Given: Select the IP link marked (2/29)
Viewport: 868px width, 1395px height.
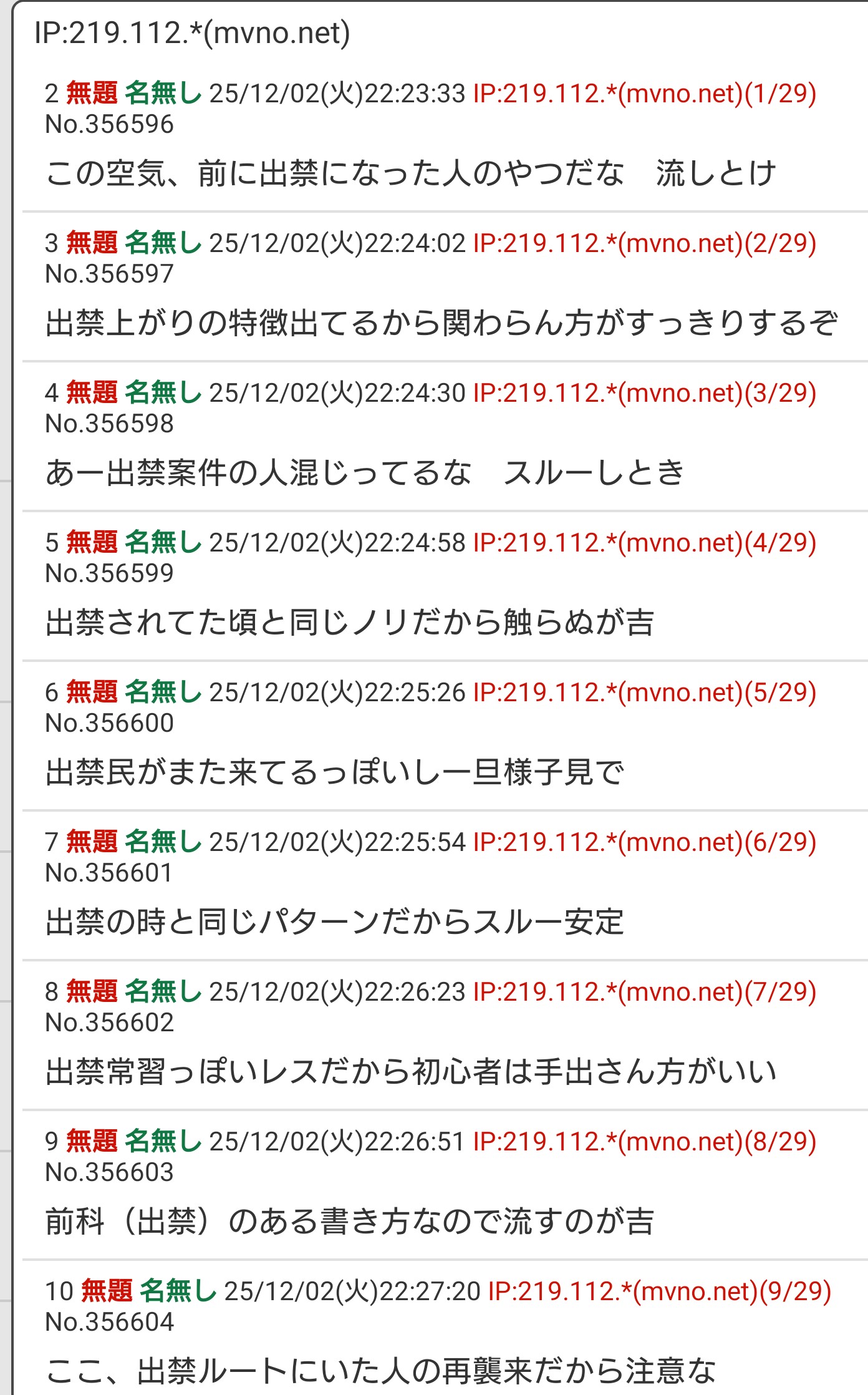Looking at the screenshot, I should pyautogui.click(x=644, y=243).
